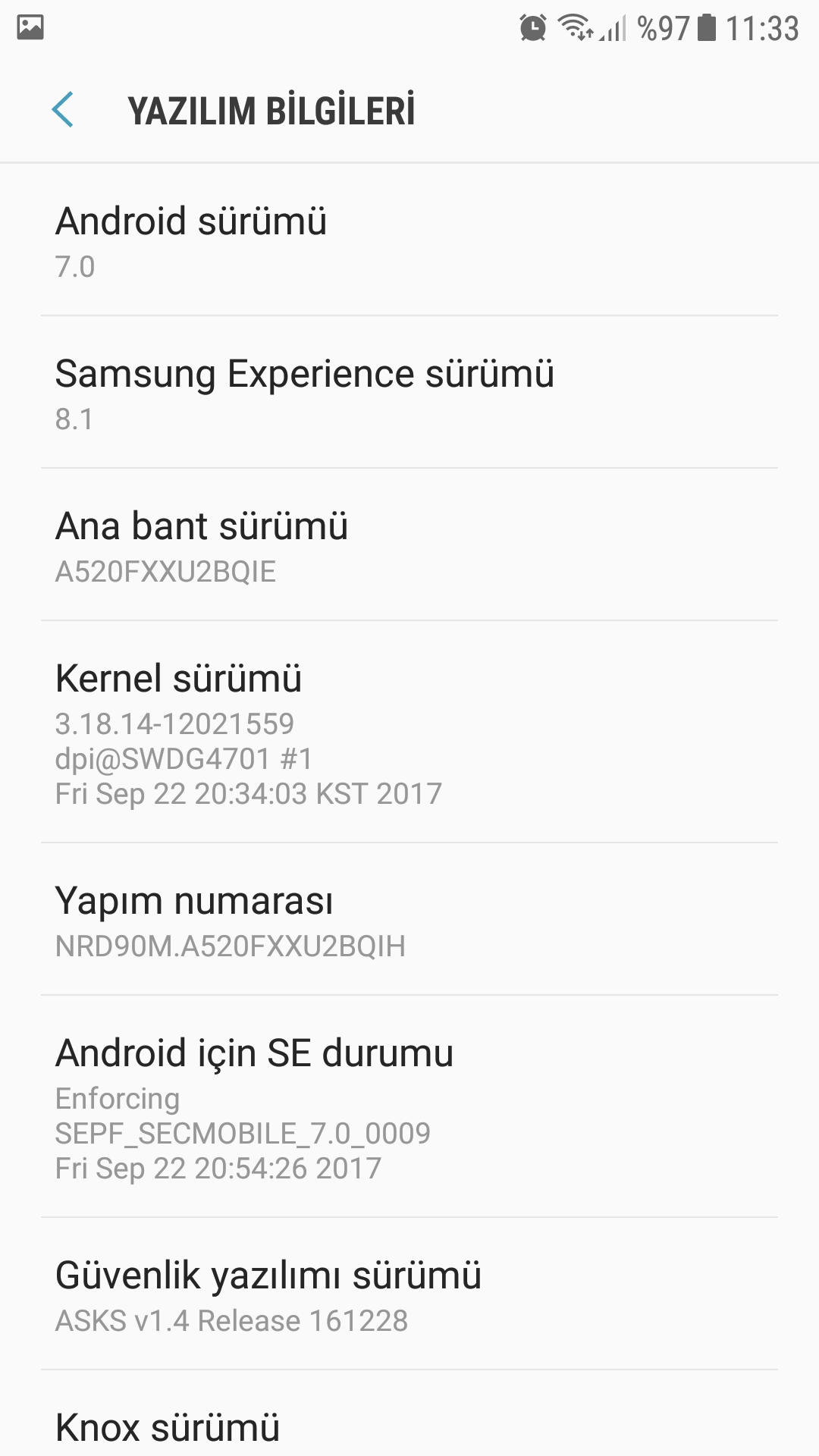The width and height of the screenshot is (819, 1456).
Task: Tap the Yapım numarası row
Action: coord(409,921)
